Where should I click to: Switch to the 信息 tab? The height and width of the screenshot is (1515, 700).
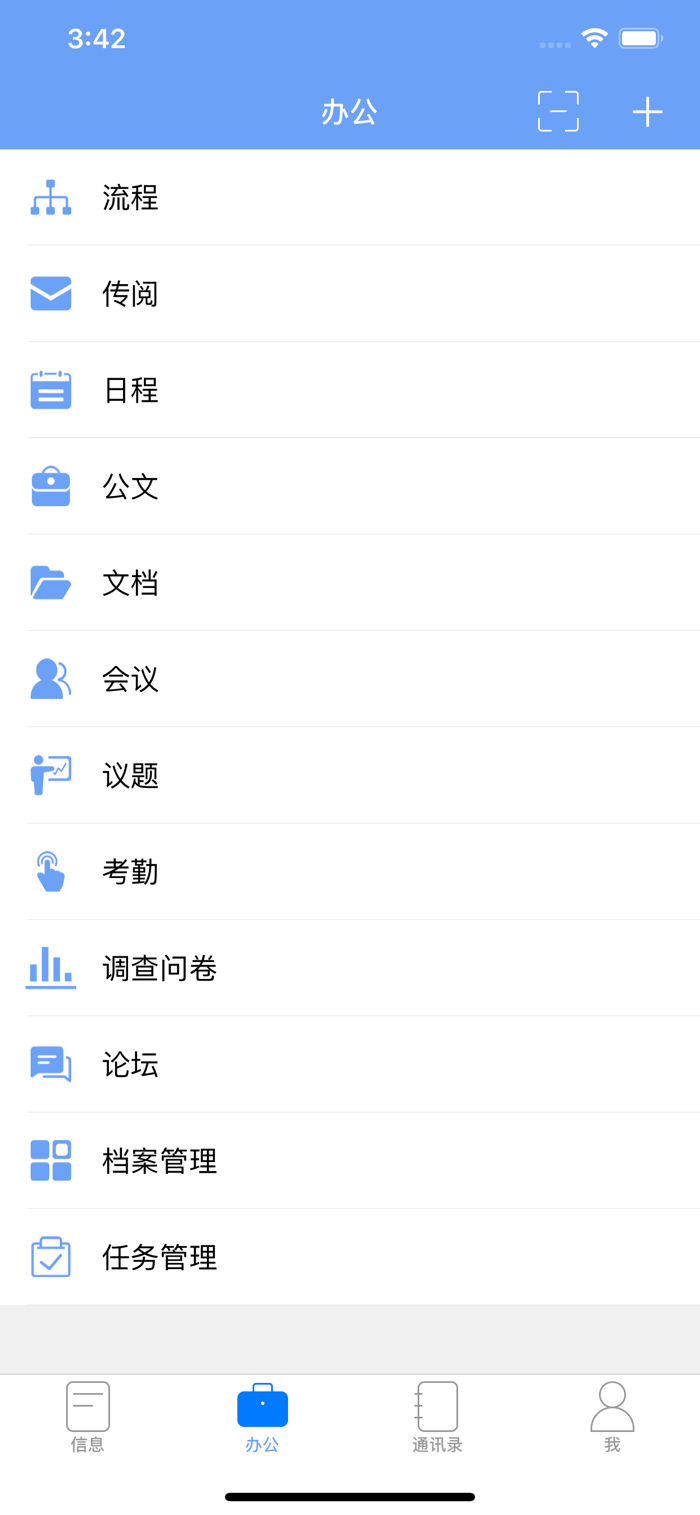(x=88, y=1417)
